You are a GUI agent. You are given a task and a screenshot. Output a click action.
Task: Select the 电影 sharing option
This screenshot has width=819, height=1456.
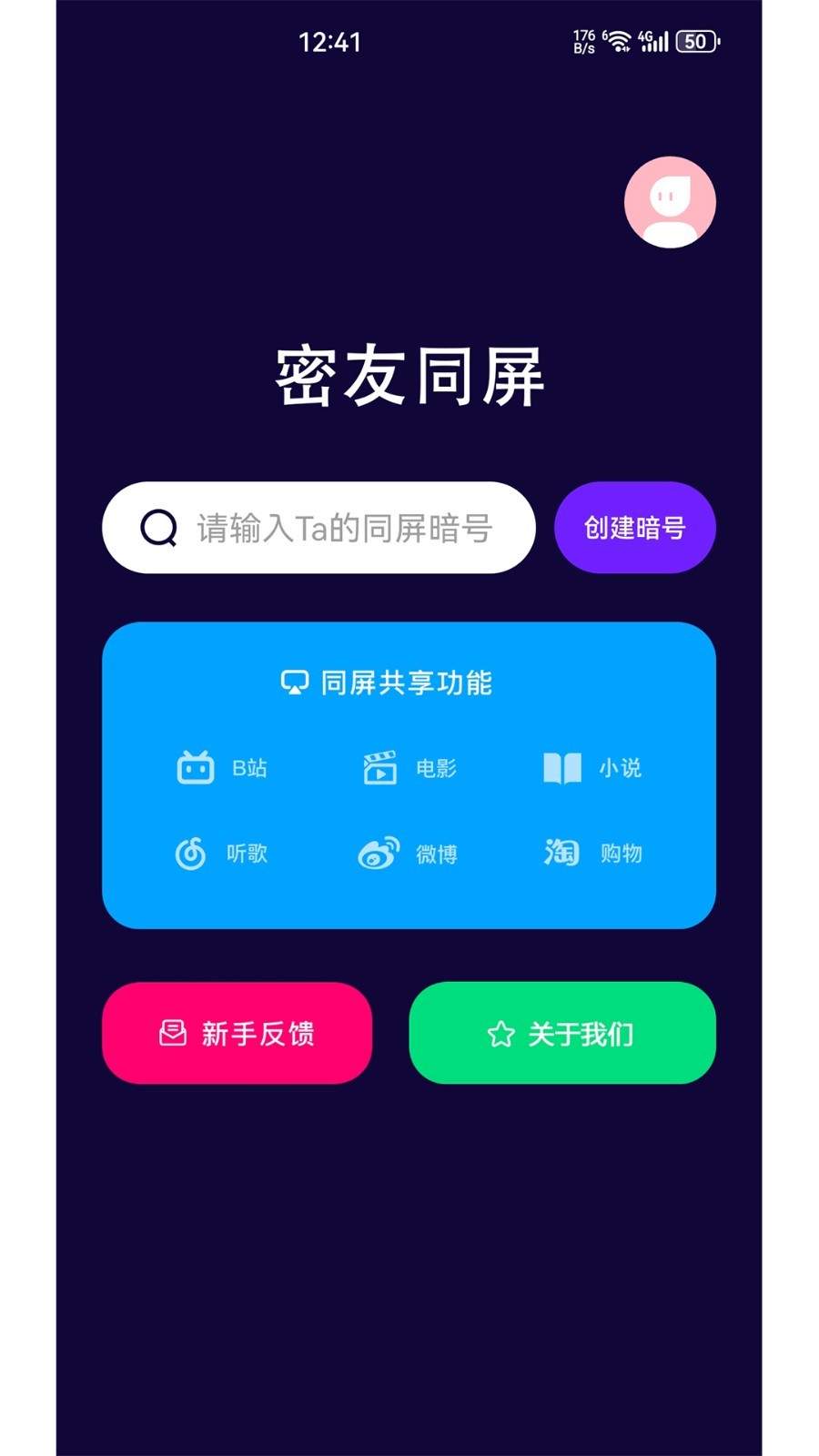(x=409, y=768)
